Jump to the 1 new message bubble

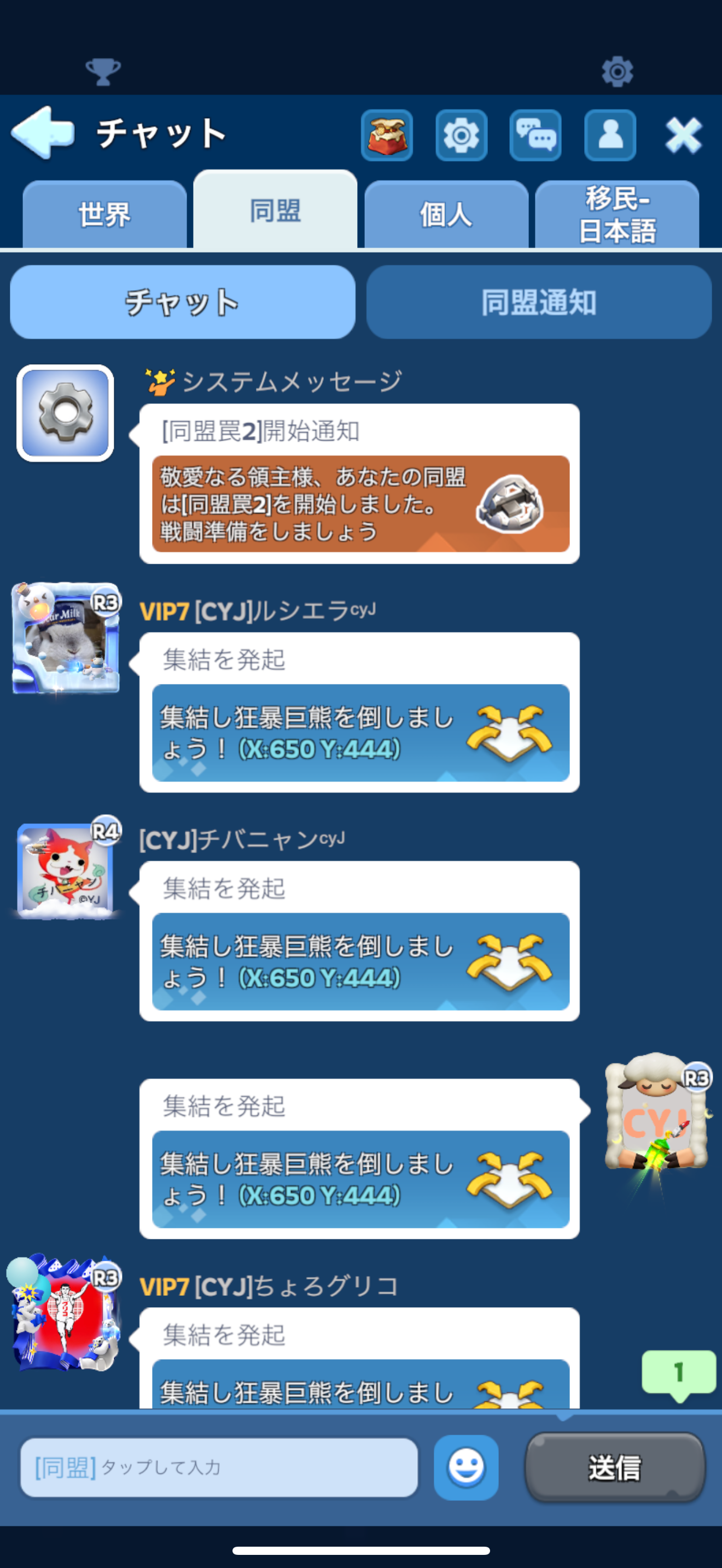tap(678, 1373)
